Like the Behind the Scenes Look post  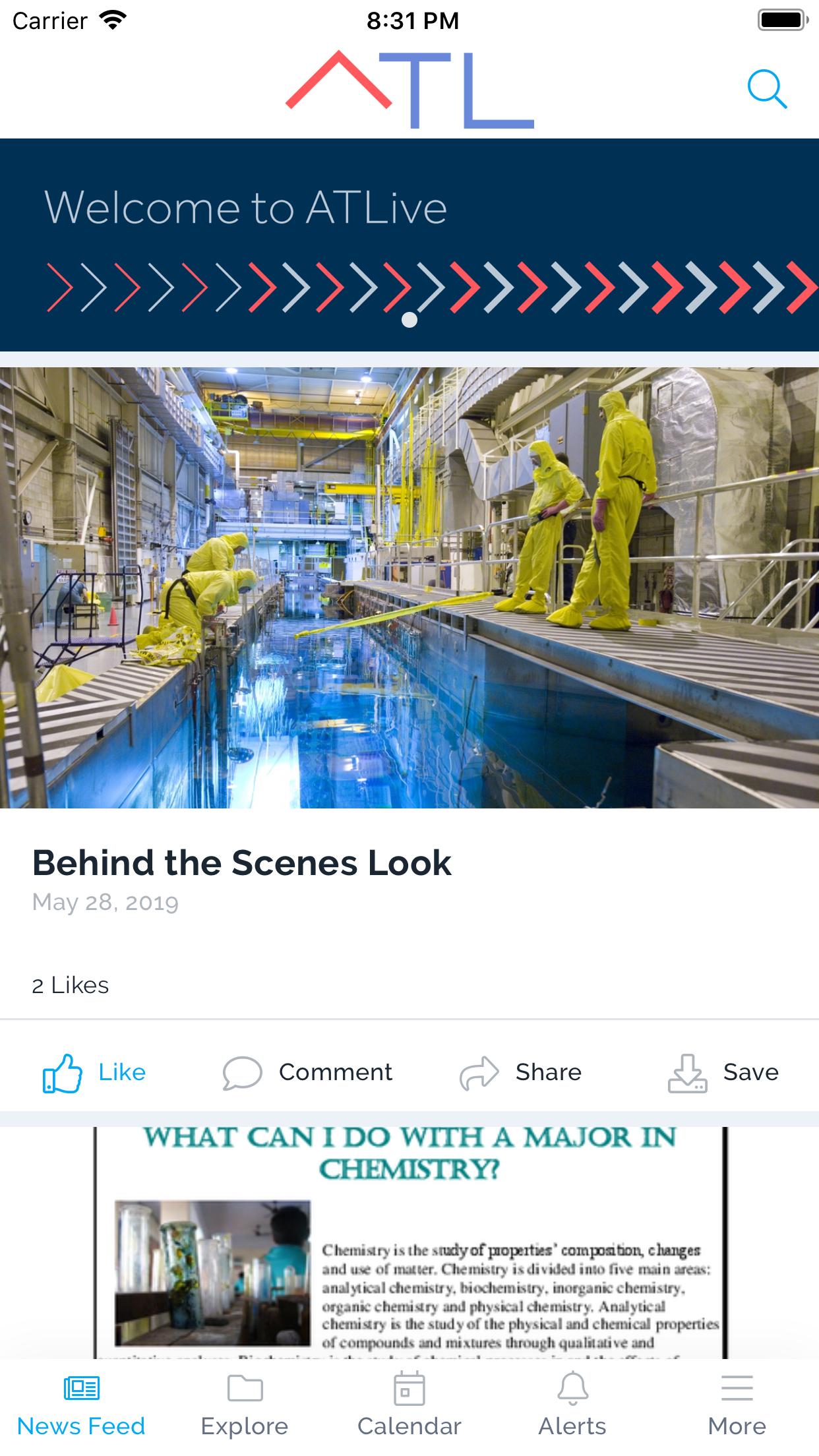click(94, 1073)
